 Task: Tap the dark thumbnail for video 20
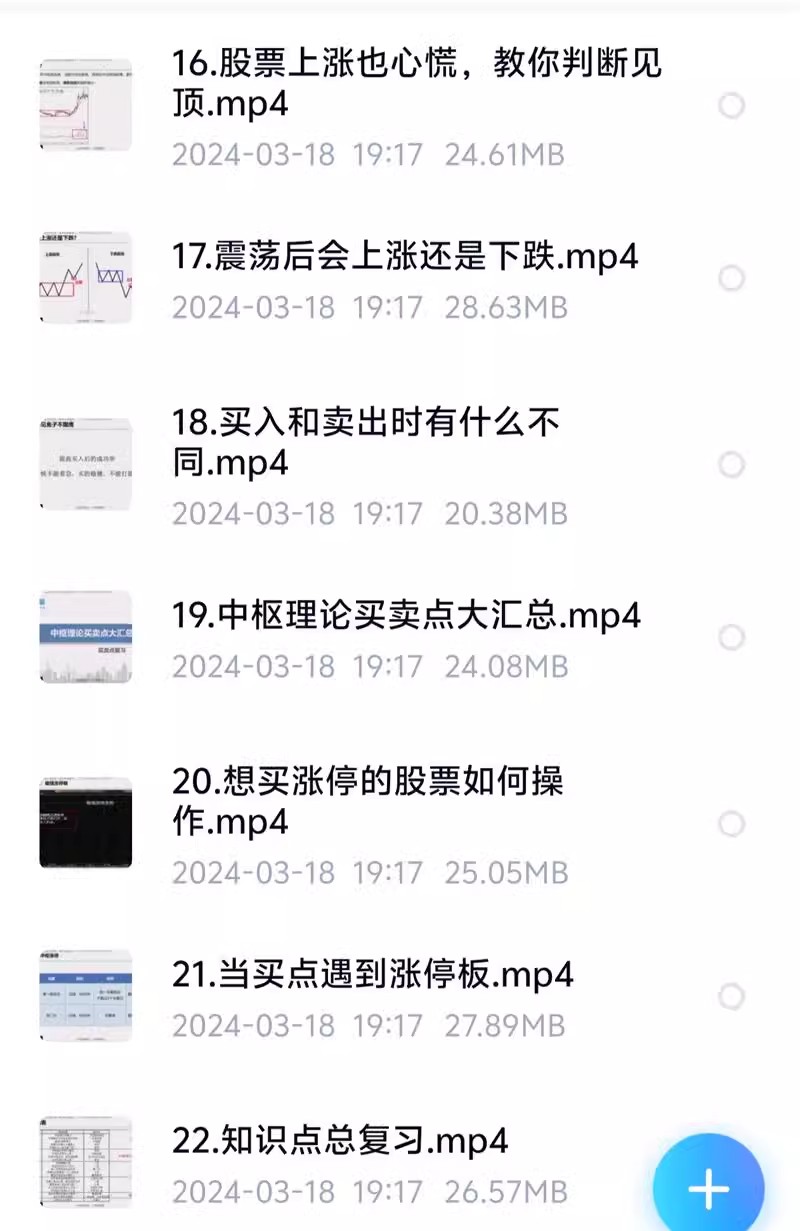85,822
